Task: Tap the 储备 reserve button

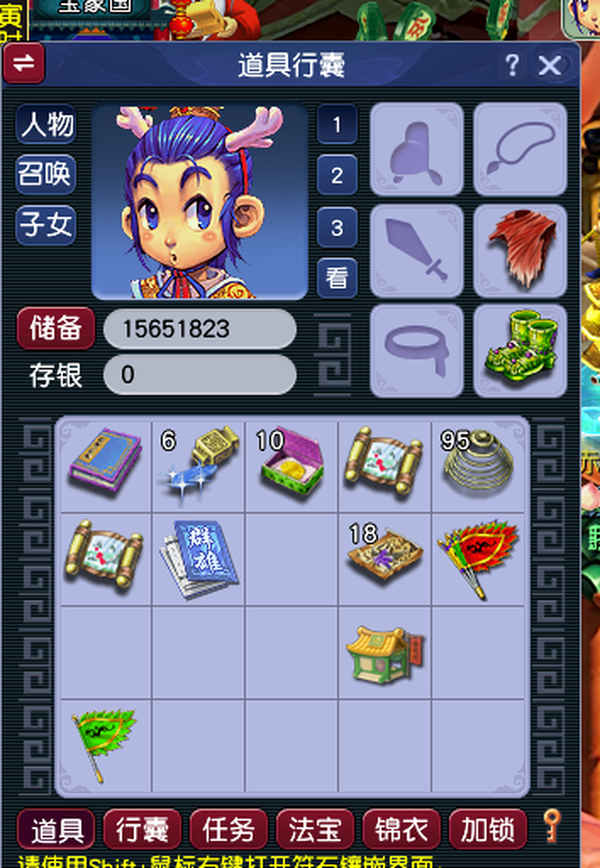Action: [x=56, y=328]
